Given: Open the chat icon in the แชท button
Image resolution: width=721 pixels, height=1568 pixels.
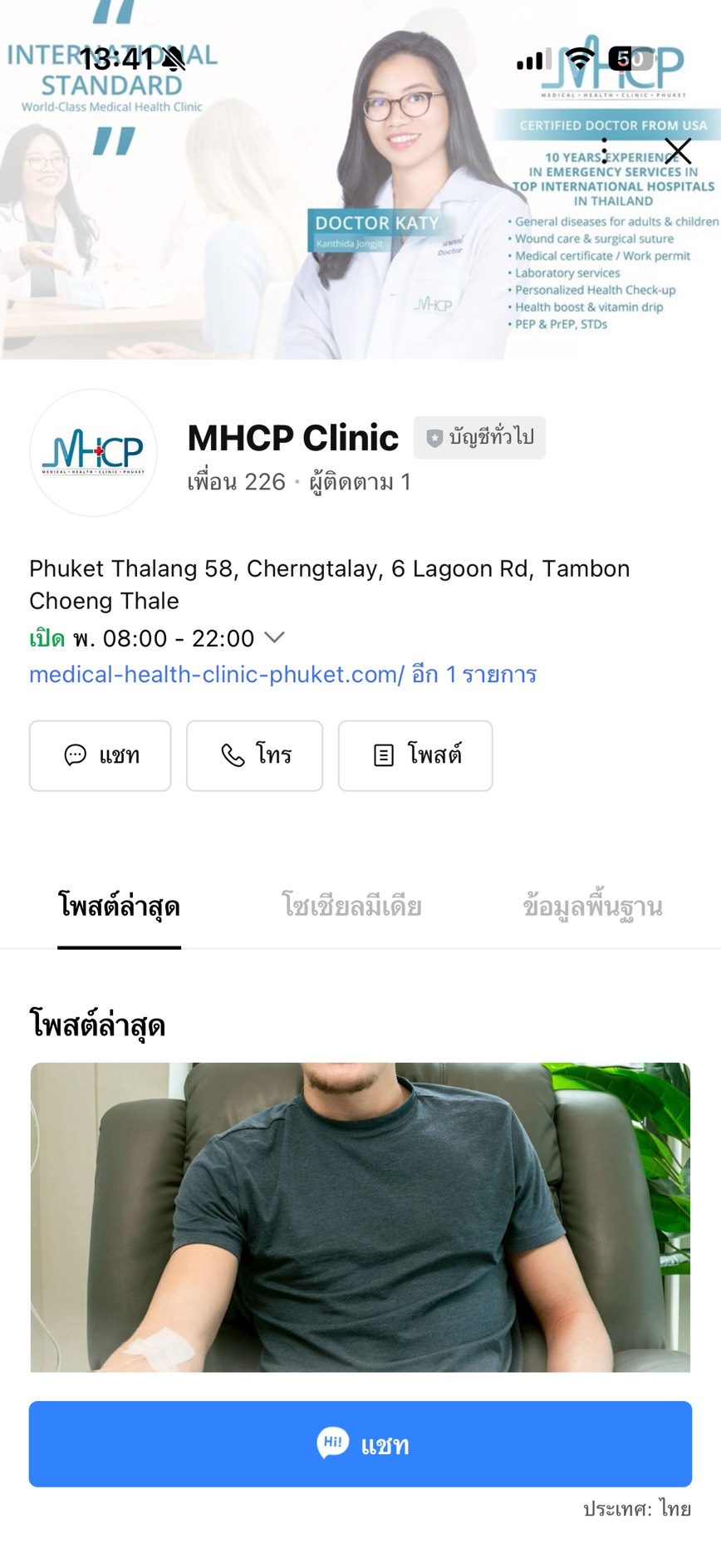Looking at the screenshot, I should [x=76, y=755].
